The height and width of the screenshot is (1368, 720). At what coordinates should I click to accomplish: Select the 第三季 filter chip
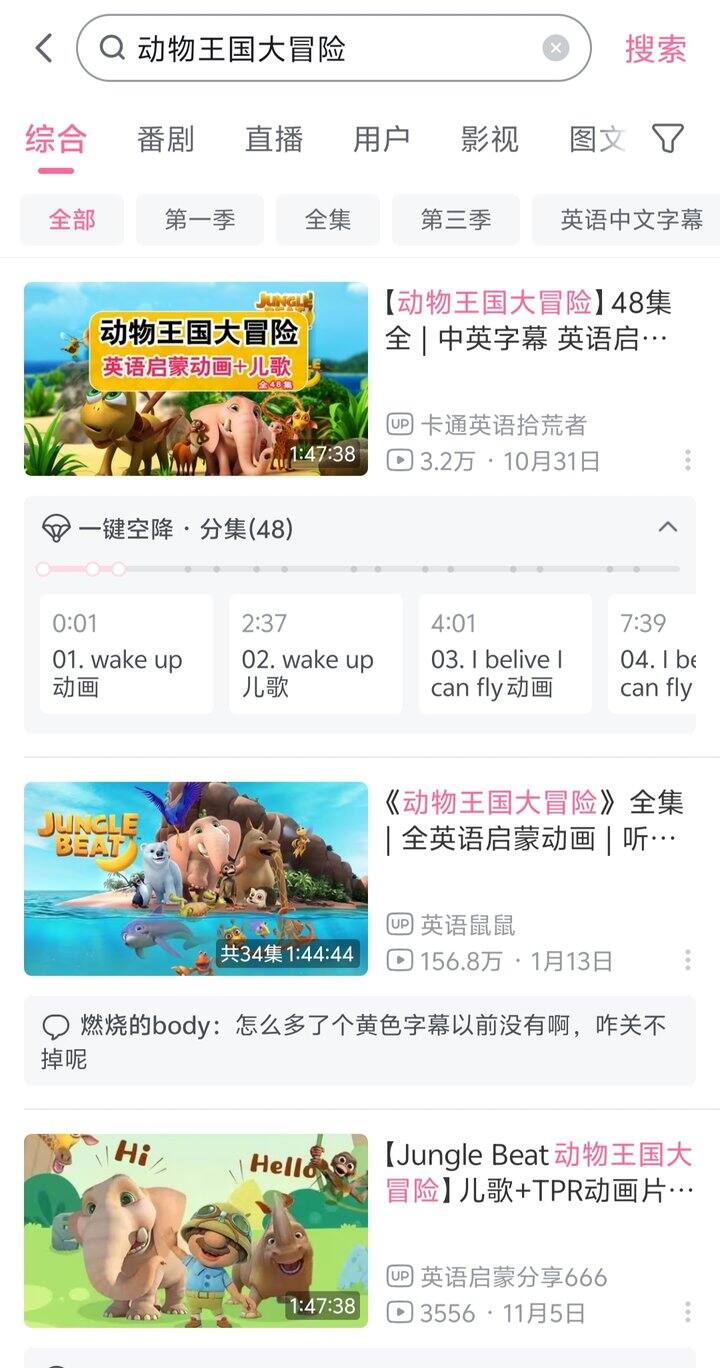coord(456,220)
